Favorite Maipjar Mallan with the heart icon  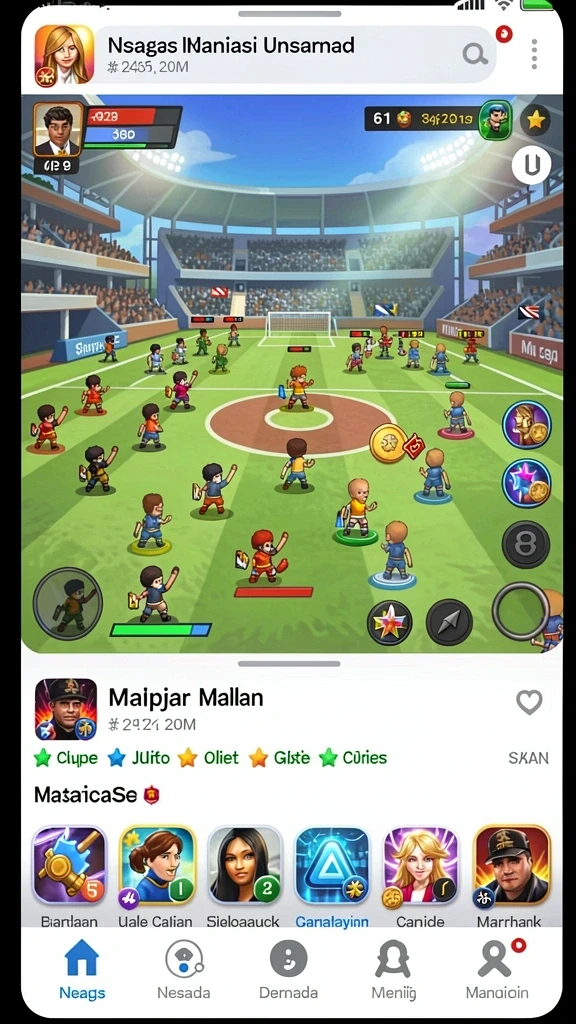529,703
